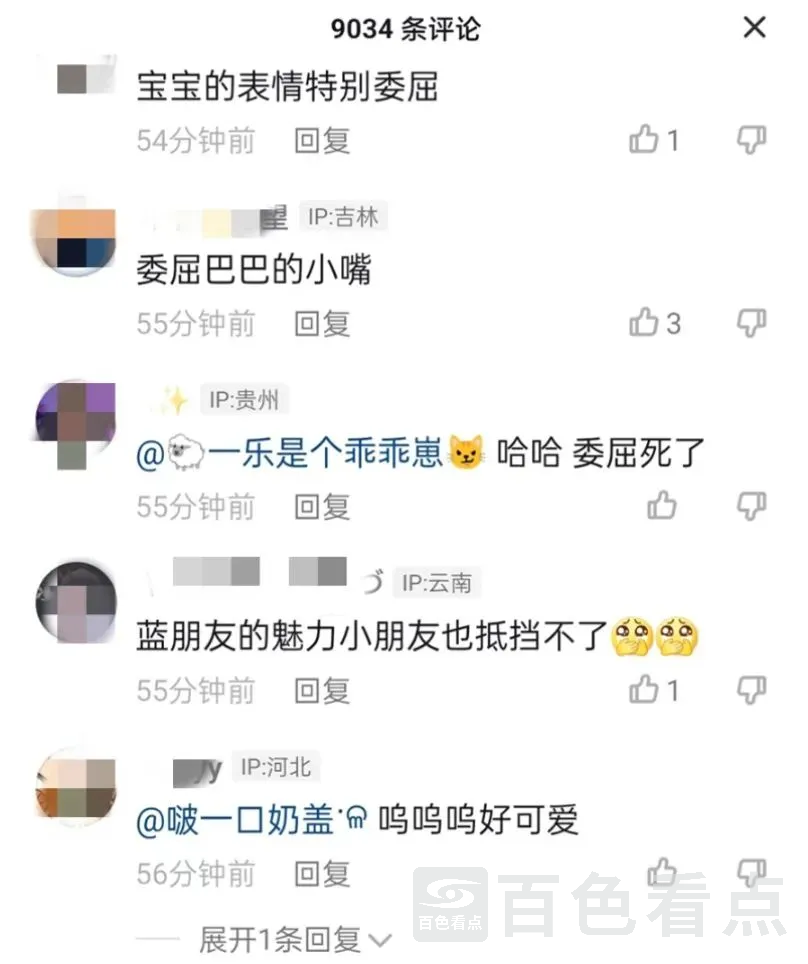Screen dimensions: 808x964
Task: Reply to the 哈哈 委屈死了 comment
Action: [322, 506]
